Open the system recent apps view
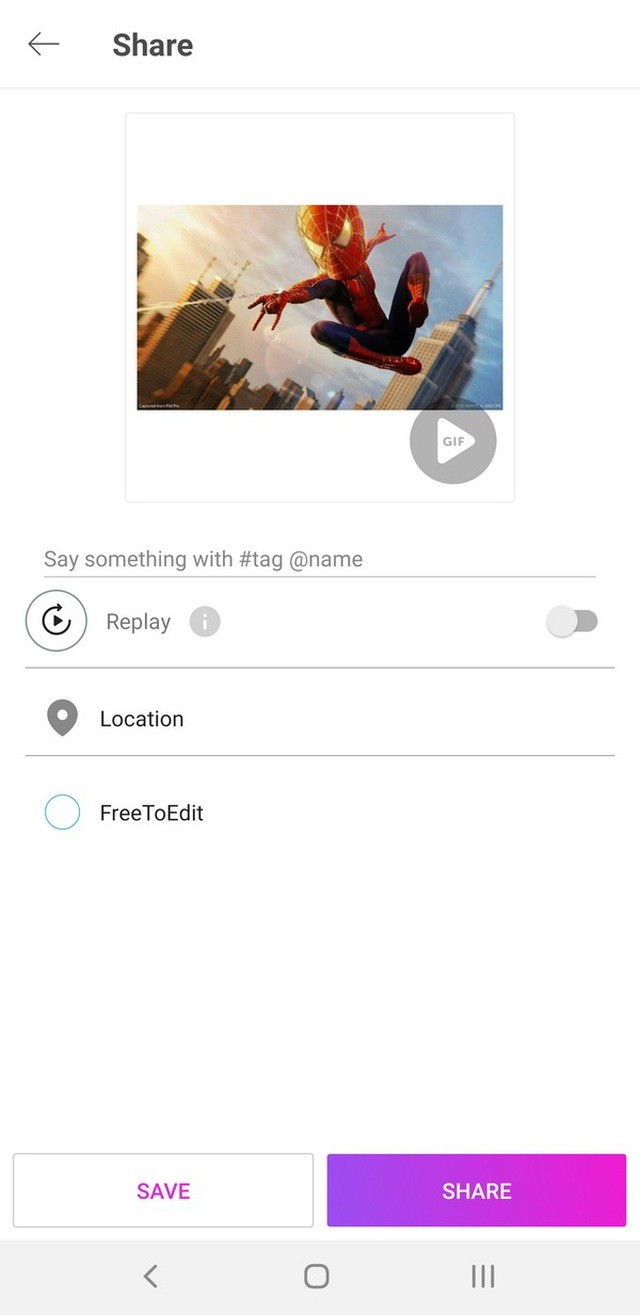Screen dimensions: 640x1315 point(483,1275)
